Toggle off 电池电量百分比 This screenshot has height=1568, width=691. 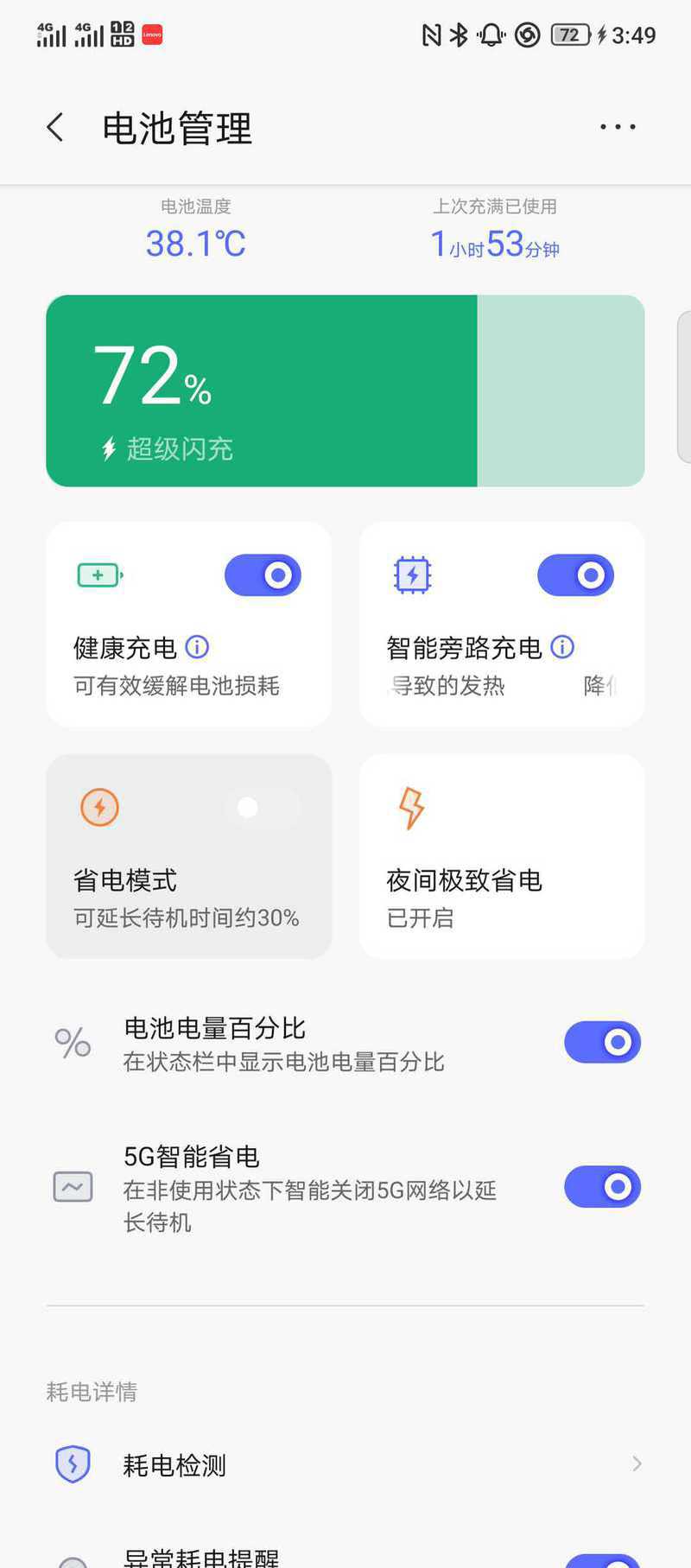(x=602, y=1042)
